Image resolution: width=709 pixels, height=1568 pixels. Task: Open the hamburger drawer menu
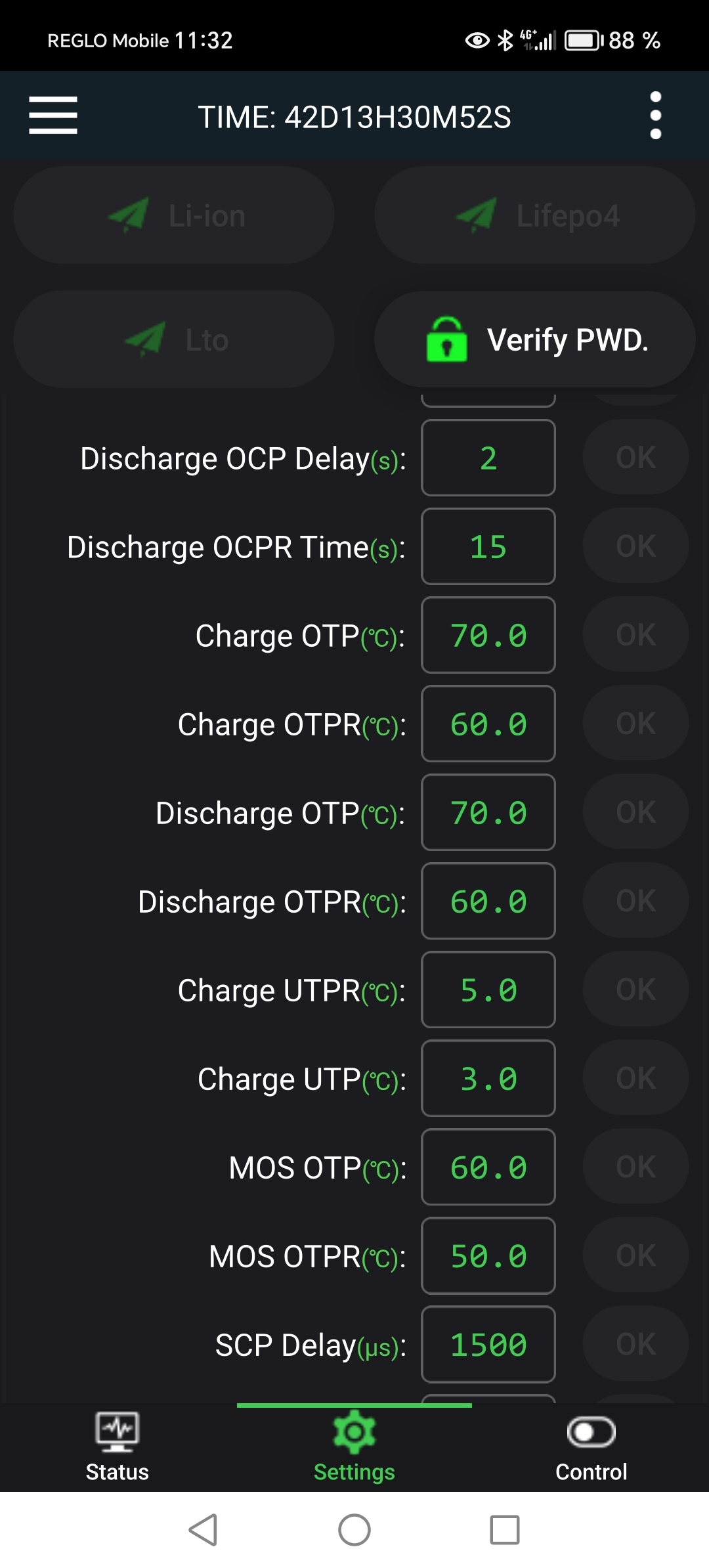[x=53, y=116]
